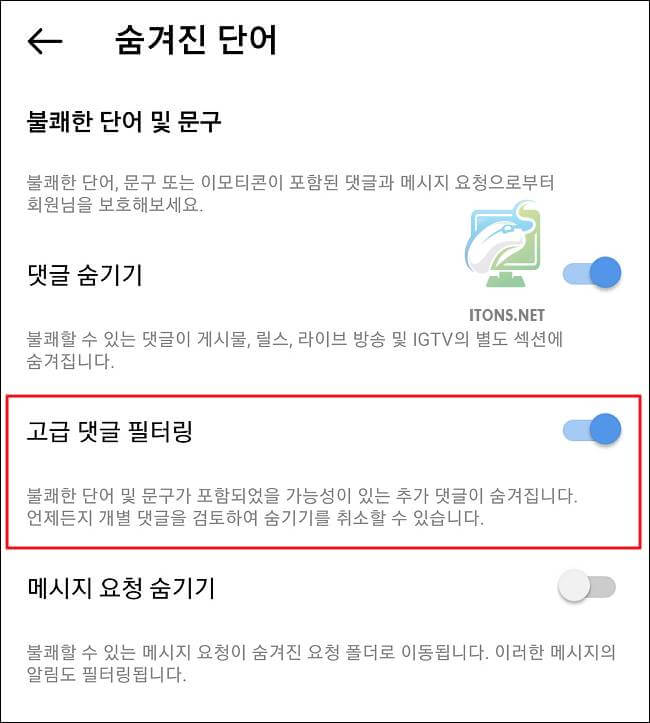
Task: Go back from the 숨겨진 단어 screen
Action: pyautogui.click(x=46, y=41)
